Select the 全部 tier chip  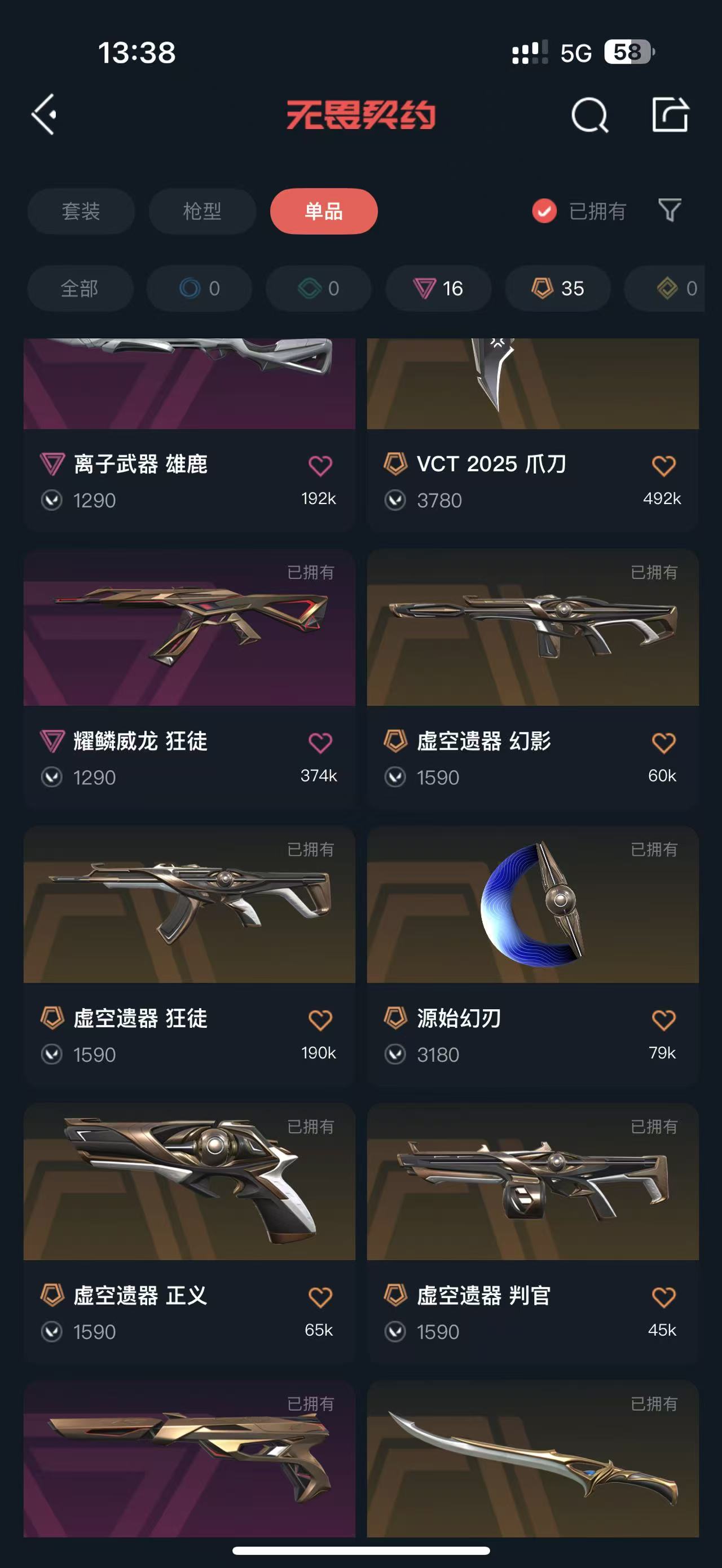tap(80, 288)
